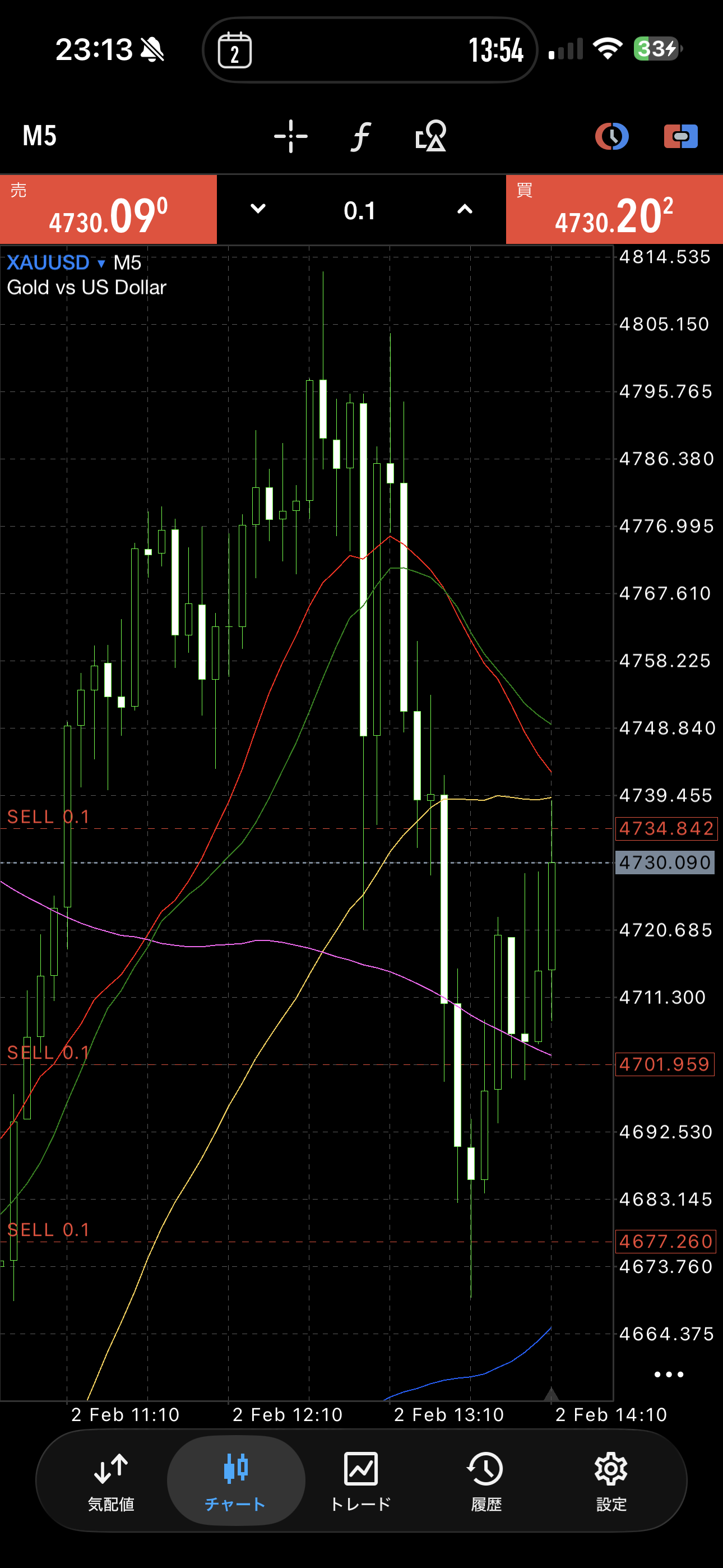Go to the トレード trade tab
Image resolution: width=723 pixels, height=1568 pixels.
(x=361, y=1481)
